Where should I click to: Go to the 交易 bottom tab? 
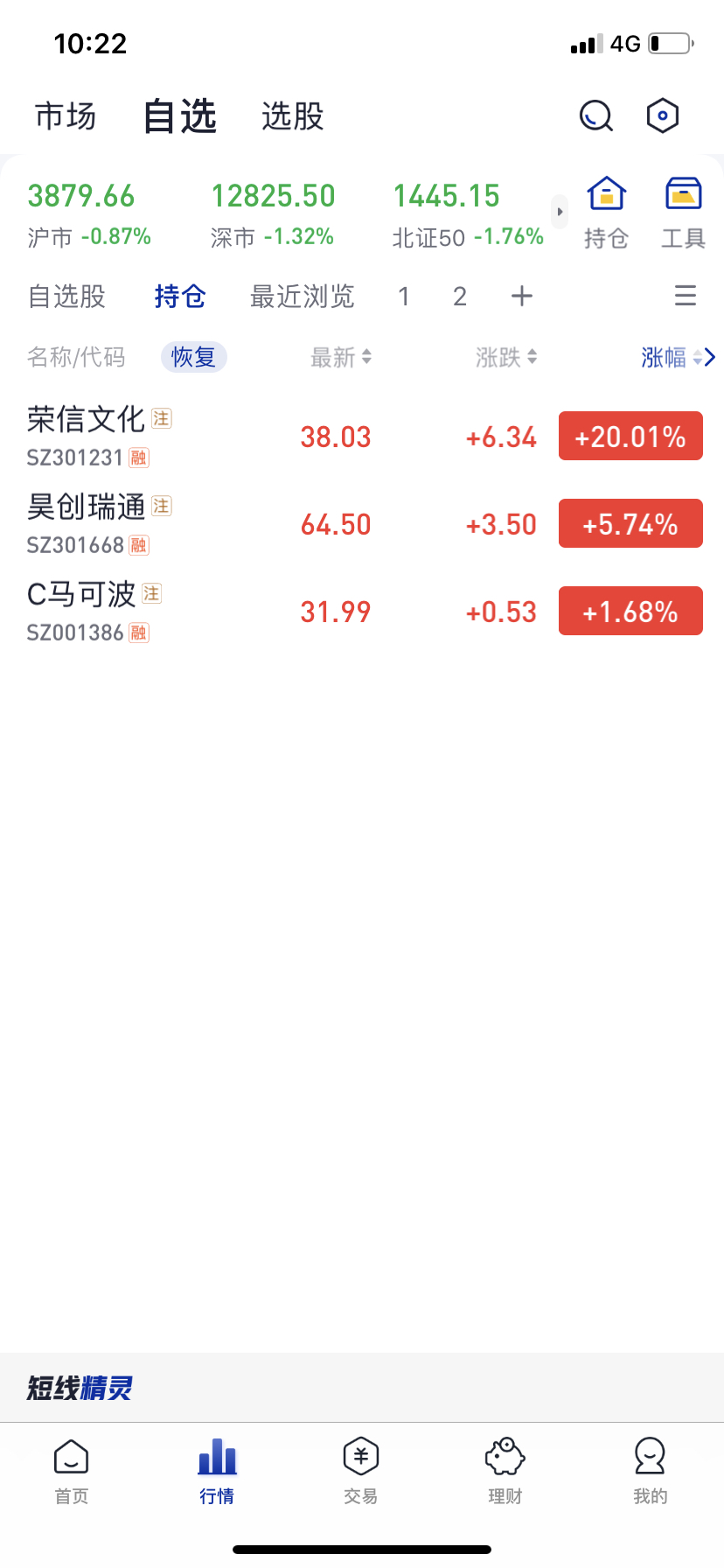361,1470
